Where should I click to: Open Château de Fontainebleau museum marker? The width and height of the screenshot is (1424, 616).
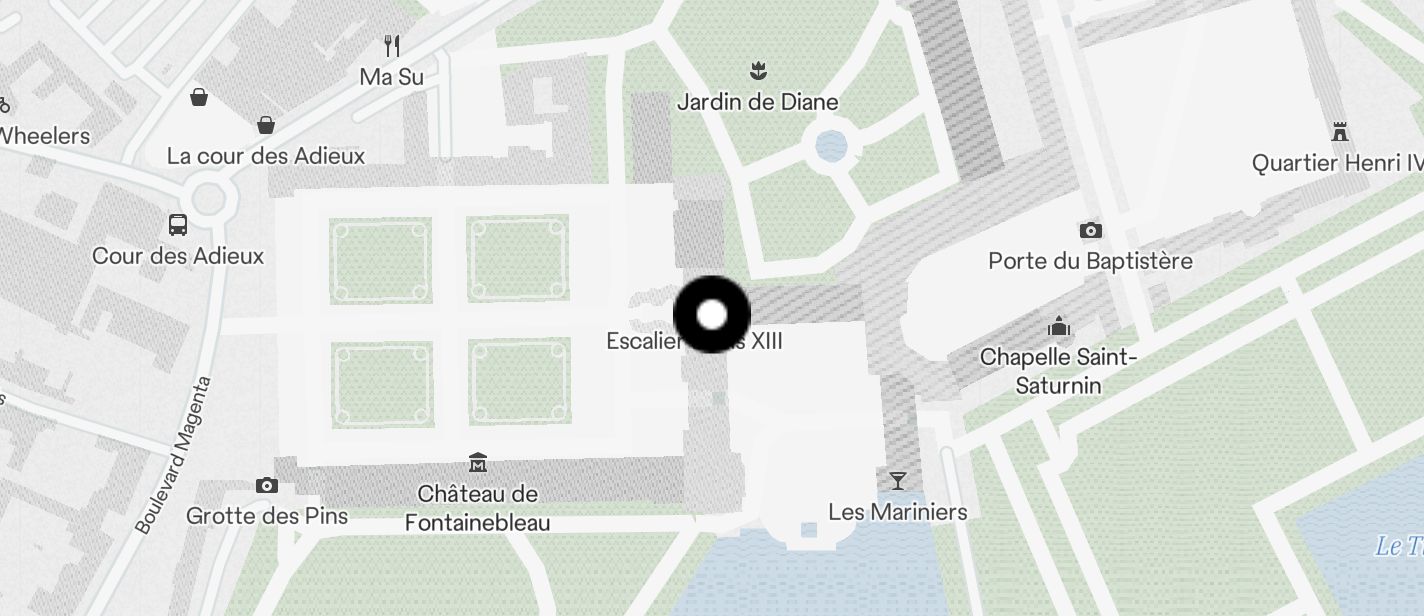click(x=478, y=462)
